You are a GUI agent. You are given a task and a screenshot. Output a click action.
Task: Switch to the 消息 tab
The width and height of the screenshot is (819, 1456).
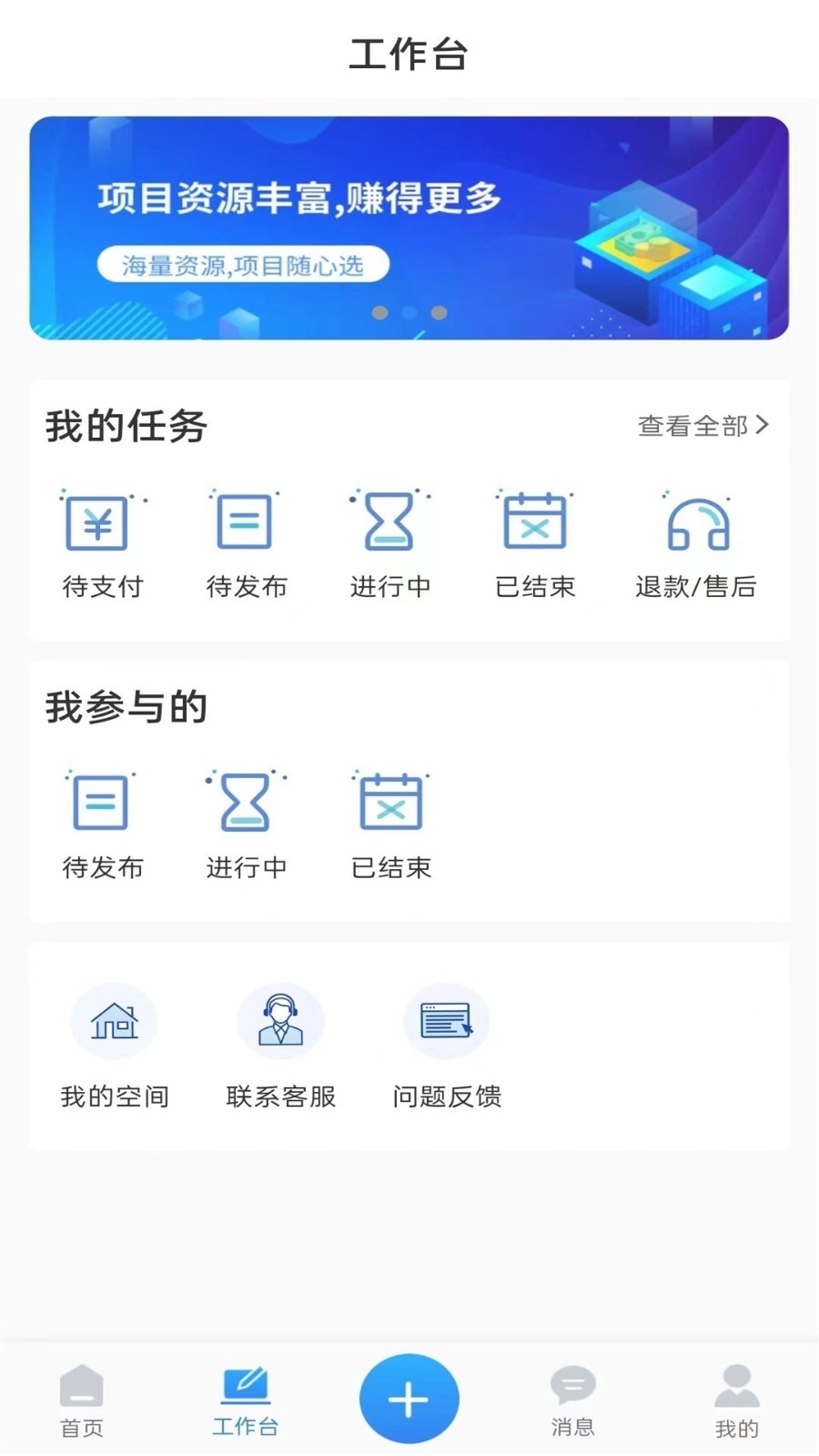[x=572, y=1400]
